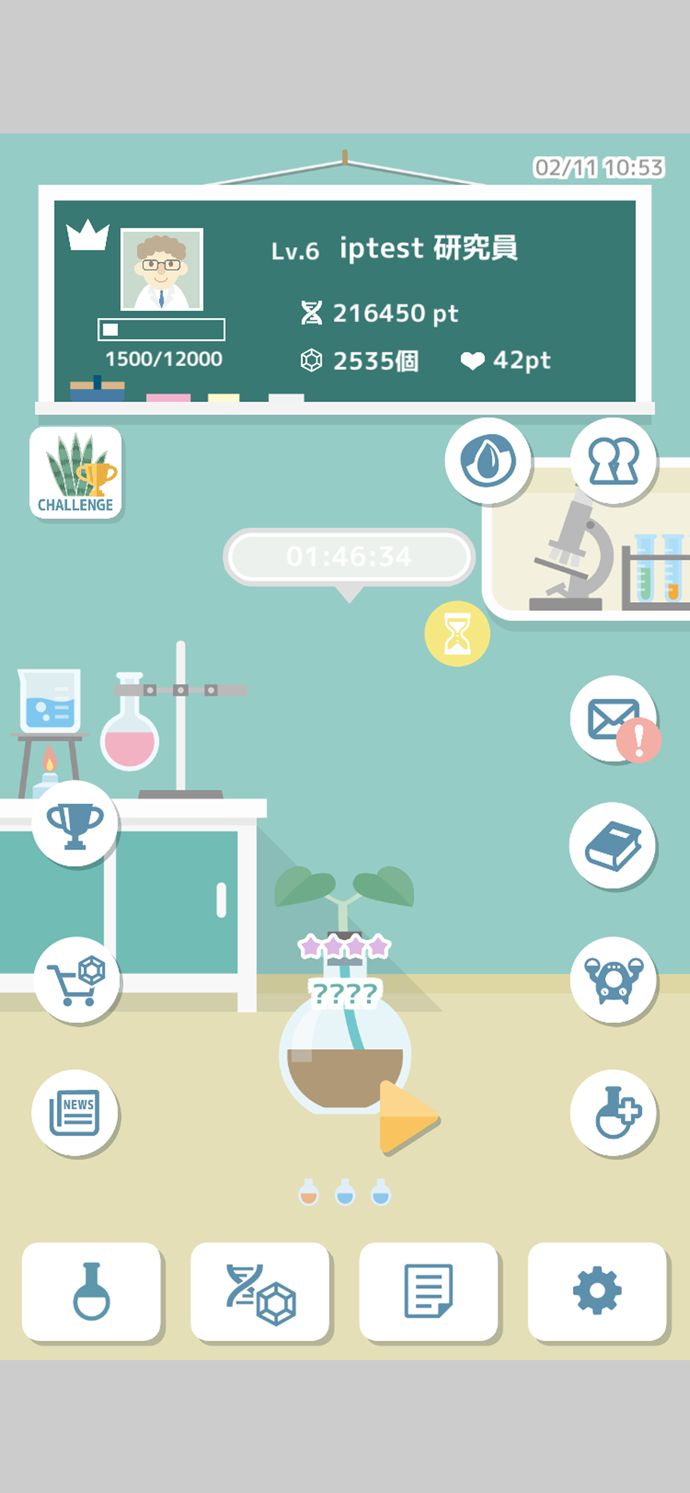
Task: Tap the orange arrow to next plant
Action: (x=408, y=1116)
